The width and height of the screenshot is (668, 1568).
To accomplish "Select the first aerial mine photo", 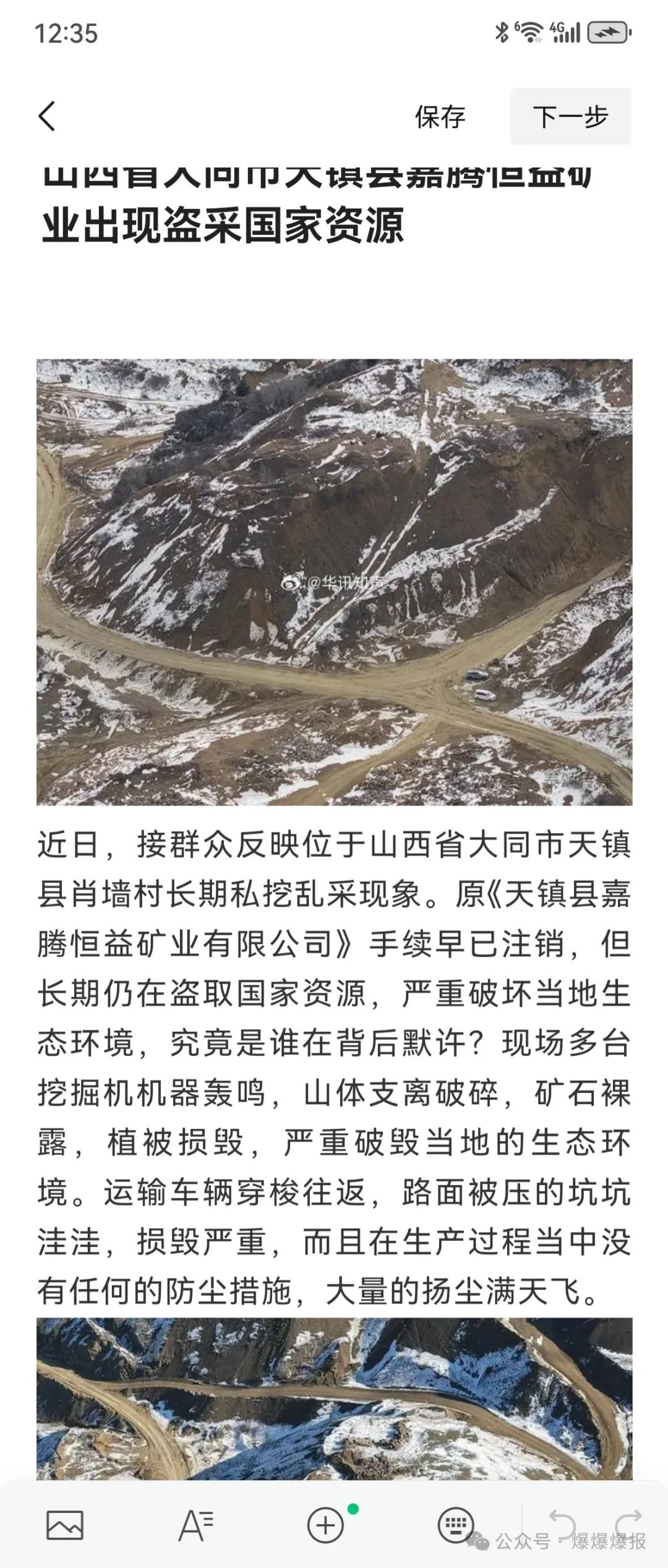I will tap(334, 581).
